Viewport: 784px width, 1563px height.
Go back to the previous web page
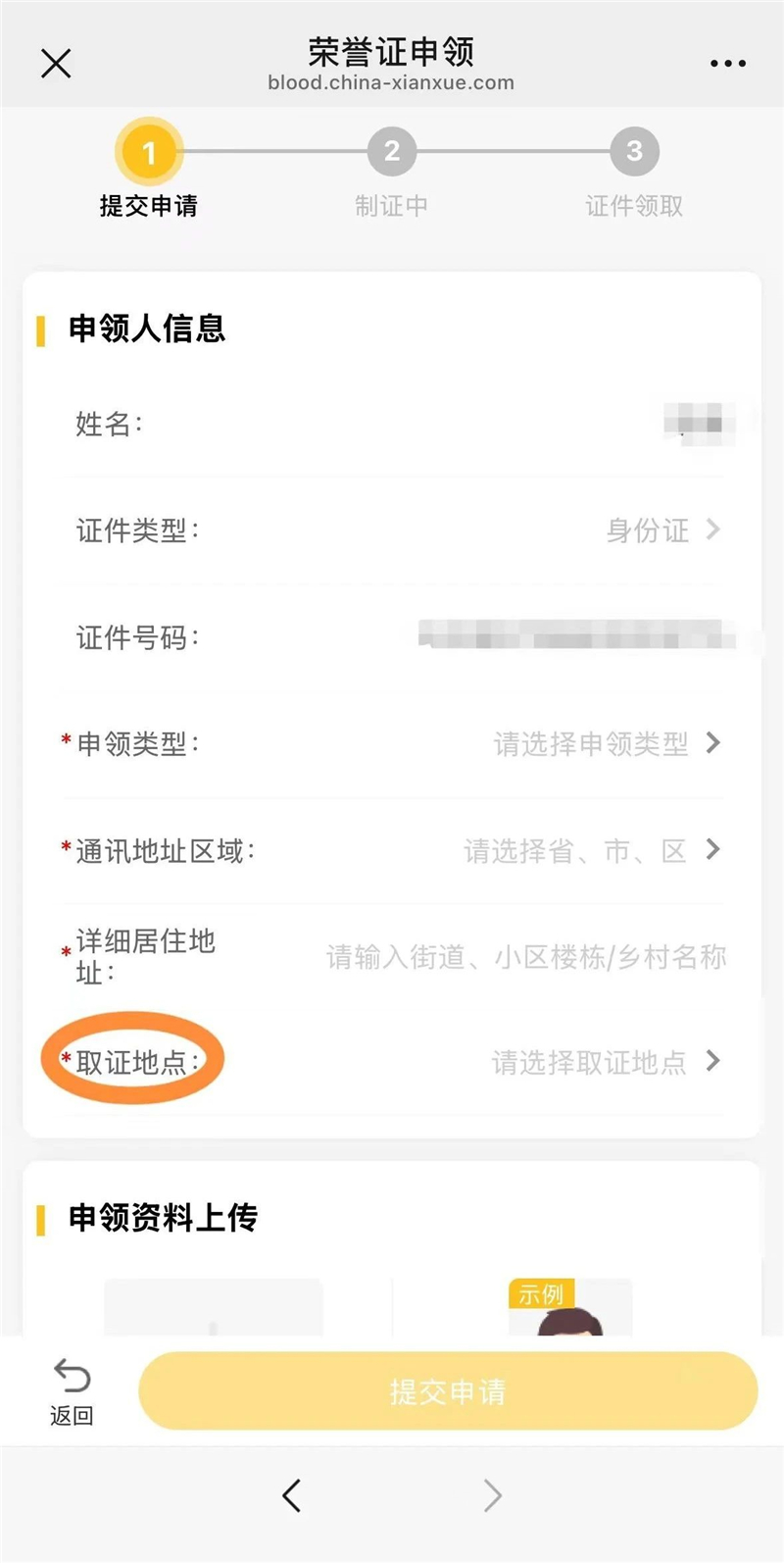click(x=292, y=1495)
